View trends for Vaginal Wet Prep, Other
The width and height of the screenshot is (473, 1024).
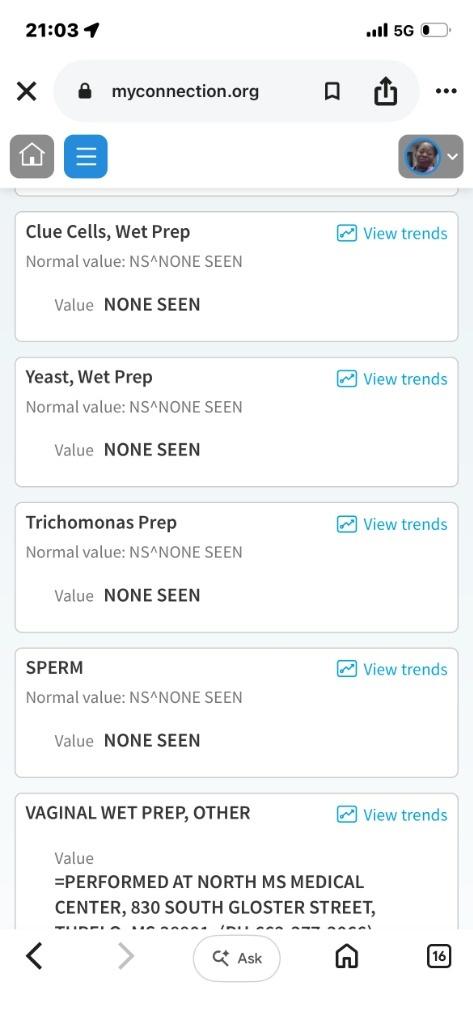(392, 814)
